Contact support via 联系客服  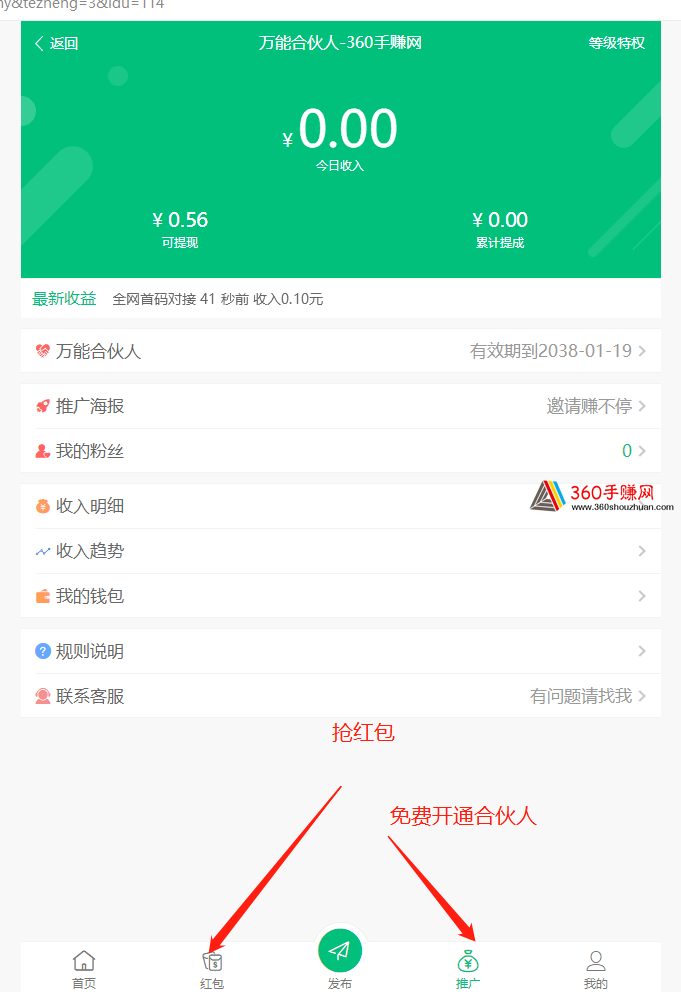coord(340,696)
